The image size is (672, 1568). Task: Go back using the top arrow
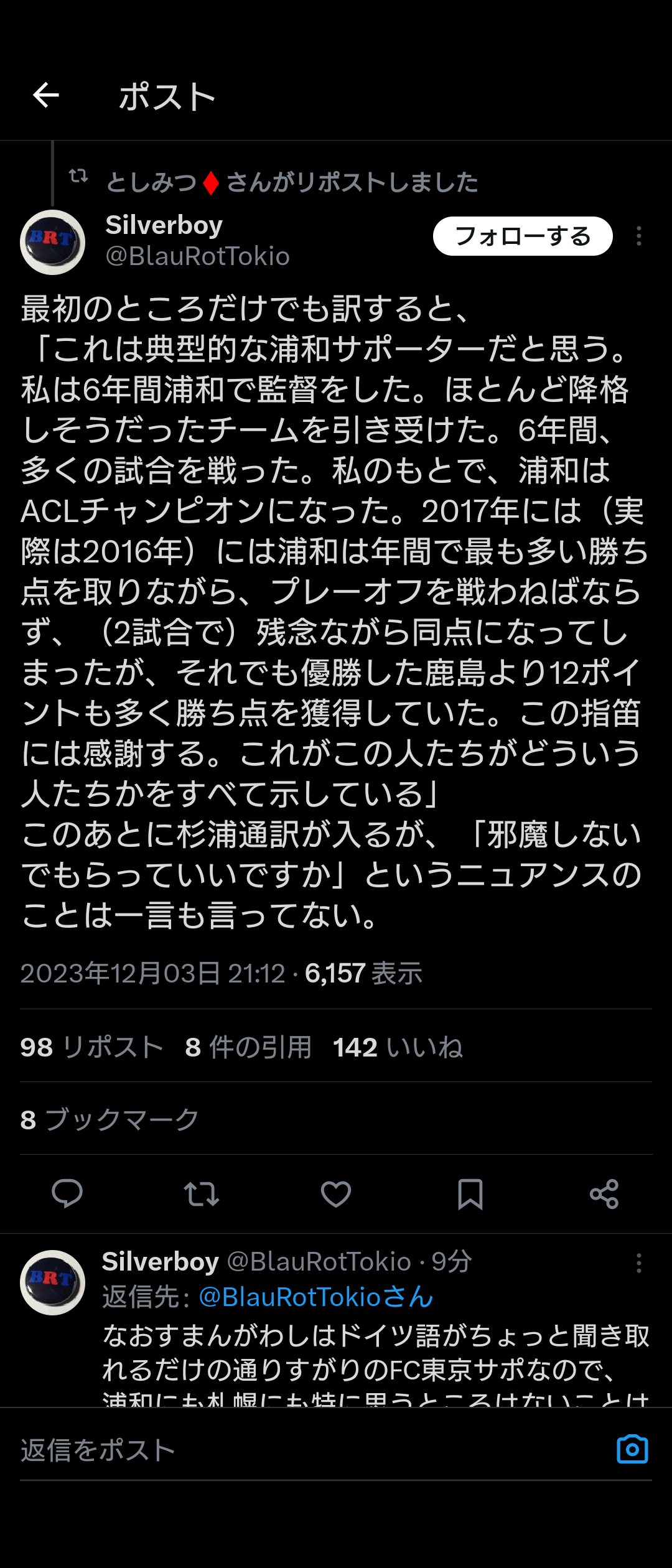[45, 95]
